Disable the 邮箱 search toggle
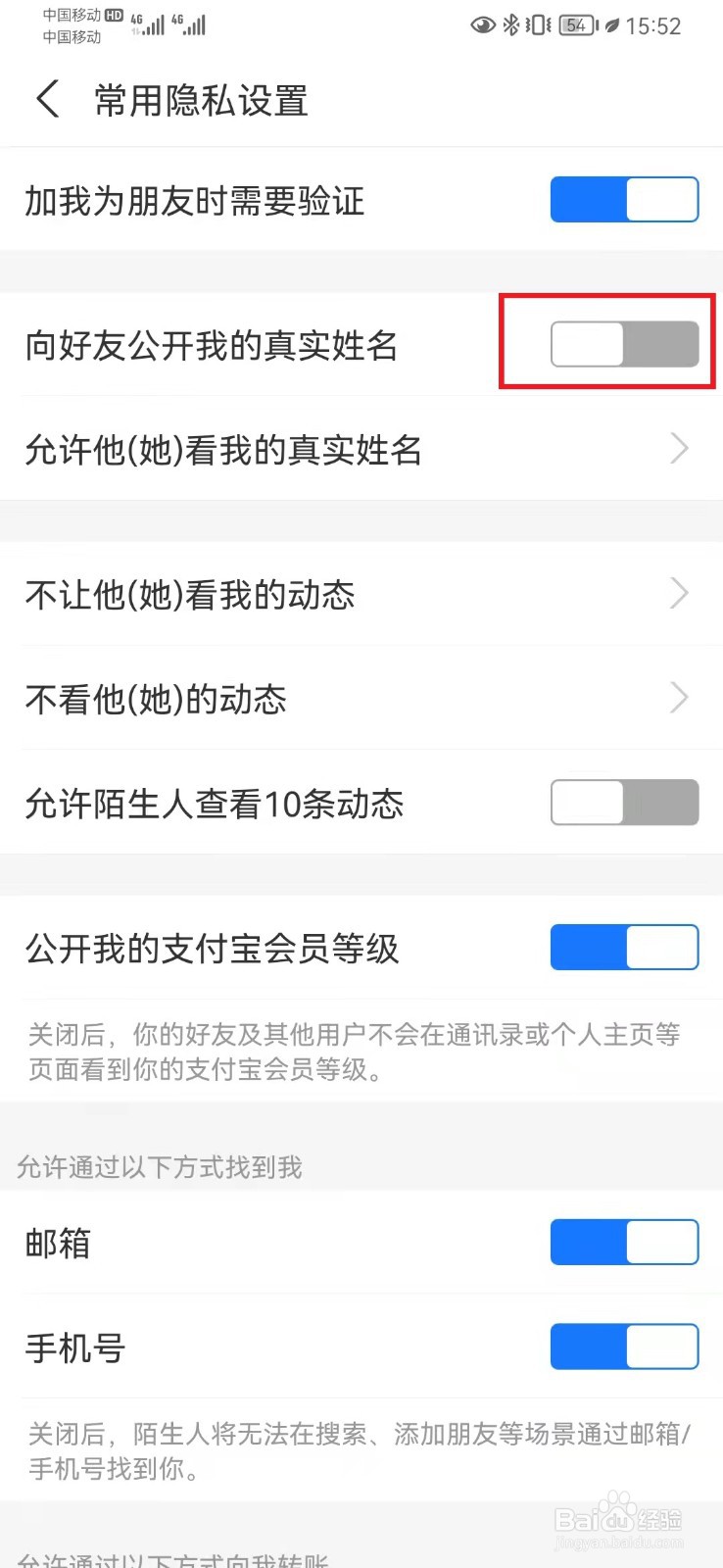This screenshot has width=723, height=1568. pos(624,1242)
